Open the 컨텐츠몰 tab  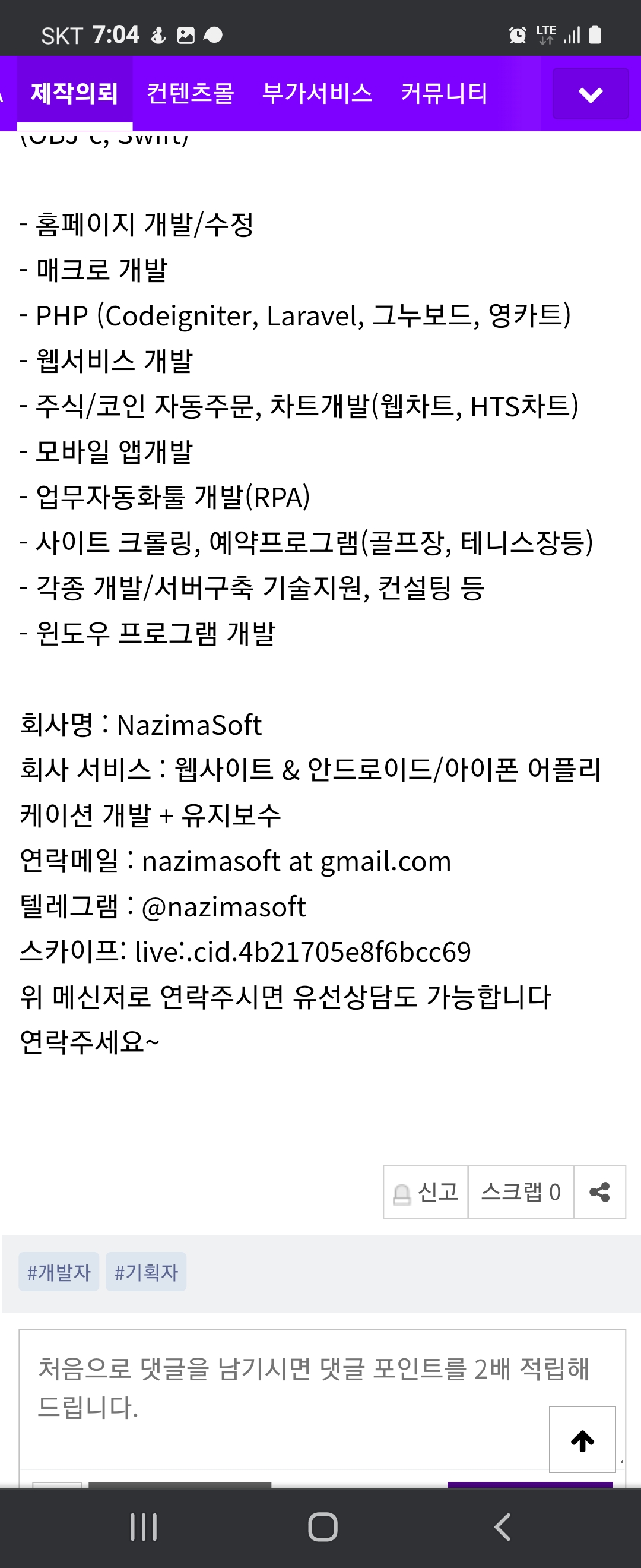point(191,94)
